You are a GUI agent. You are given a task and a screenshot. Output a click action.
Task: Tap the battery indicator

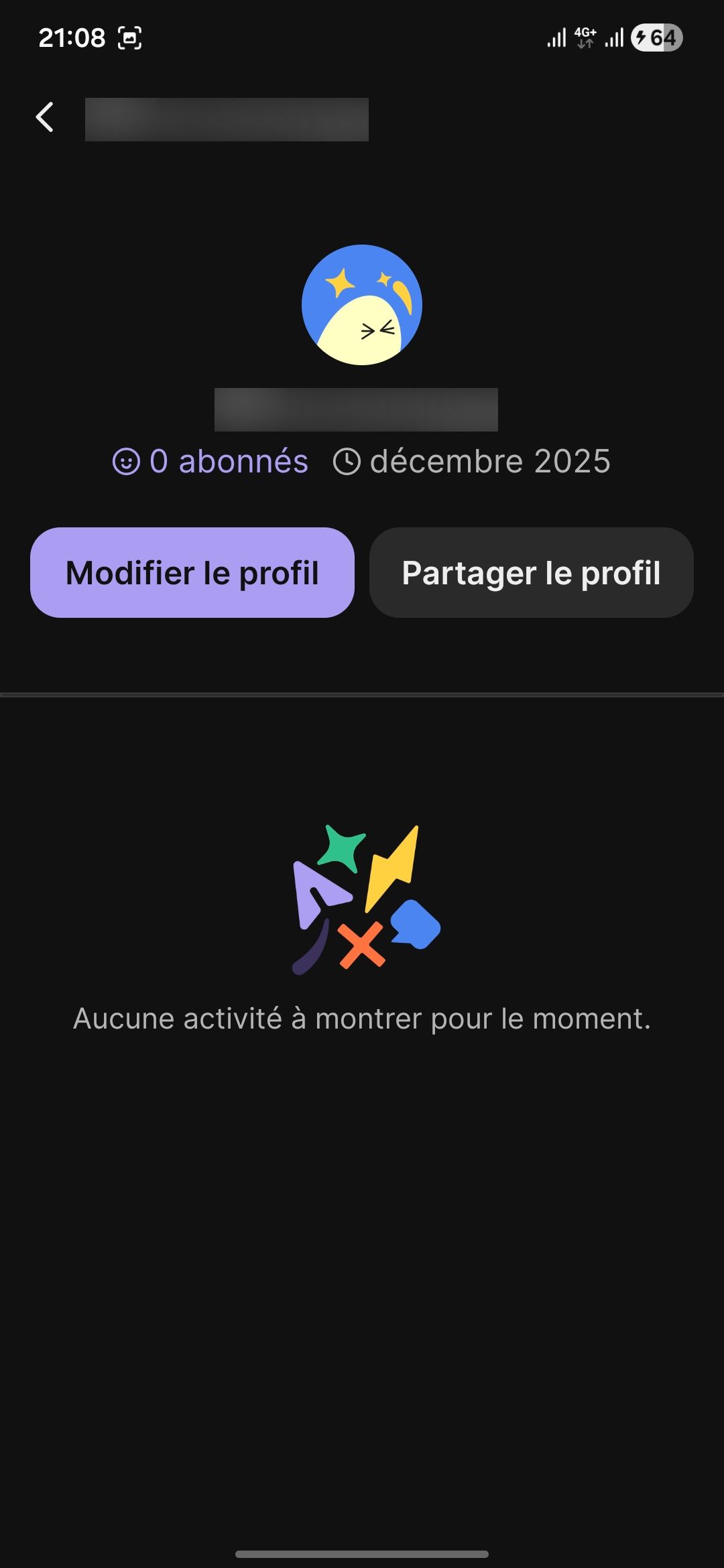coord(656,39)
